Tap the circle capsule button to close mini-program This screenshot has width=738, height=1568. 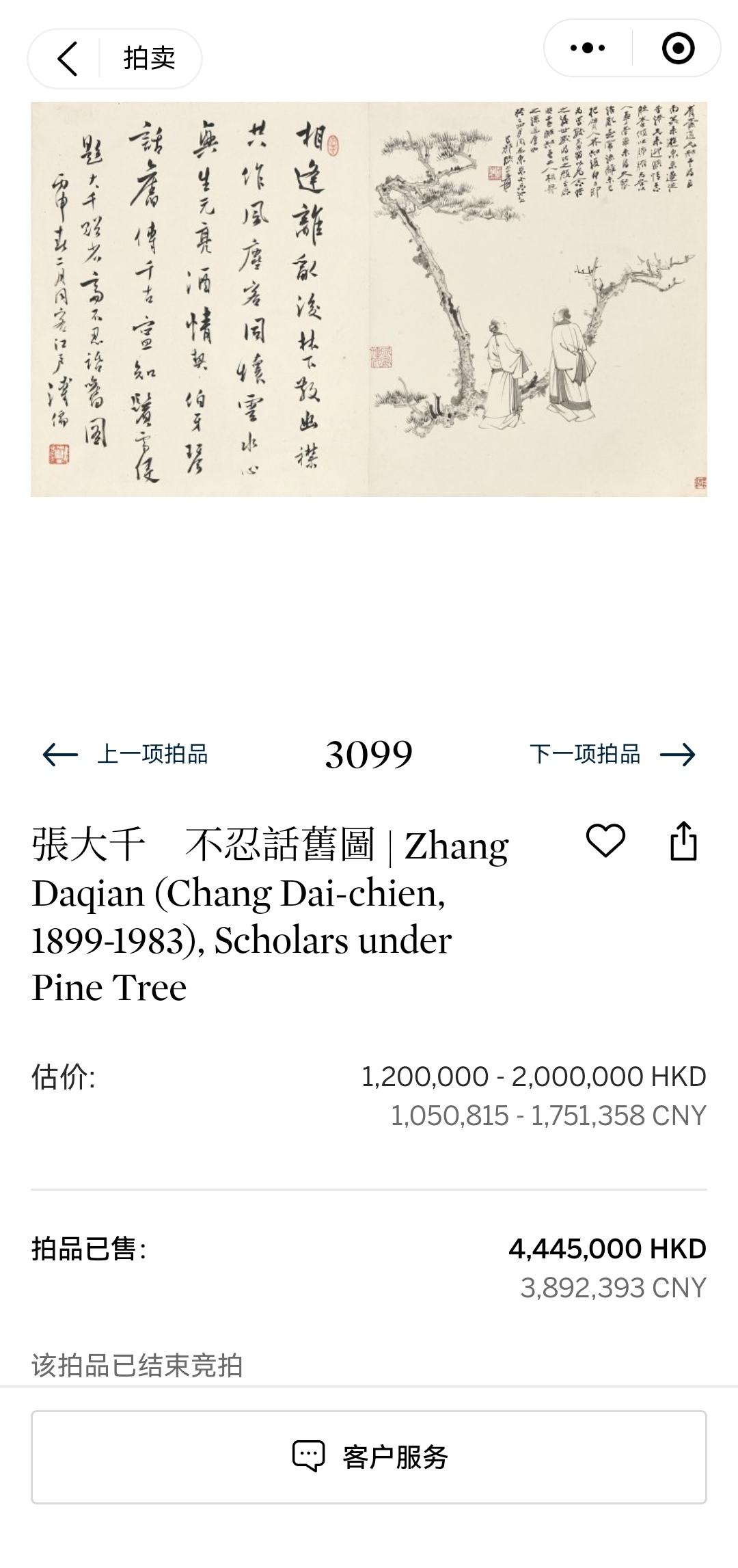pyautogui.click(x=677, y=48)
